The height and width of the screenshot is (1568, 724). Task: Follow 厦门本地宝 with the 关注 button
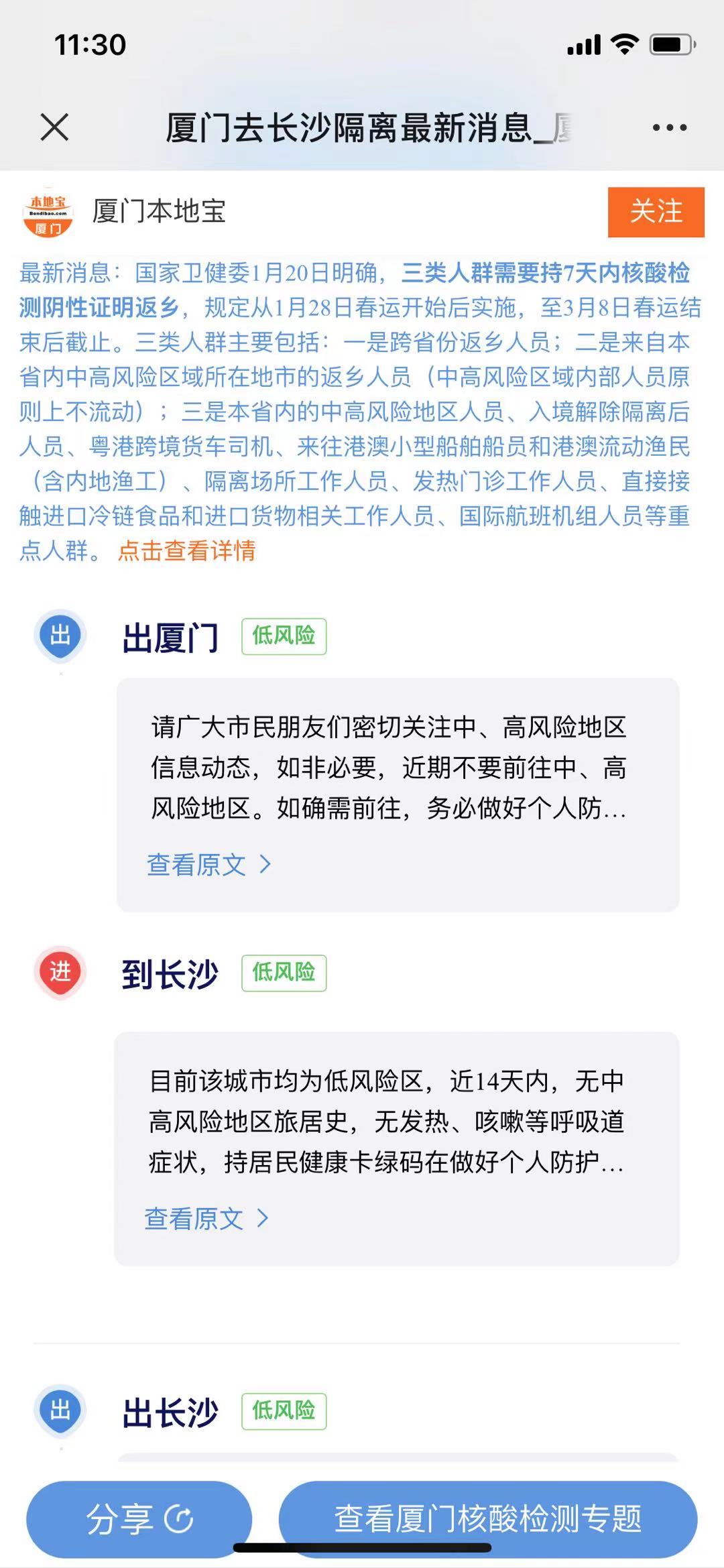pos(656,212)
